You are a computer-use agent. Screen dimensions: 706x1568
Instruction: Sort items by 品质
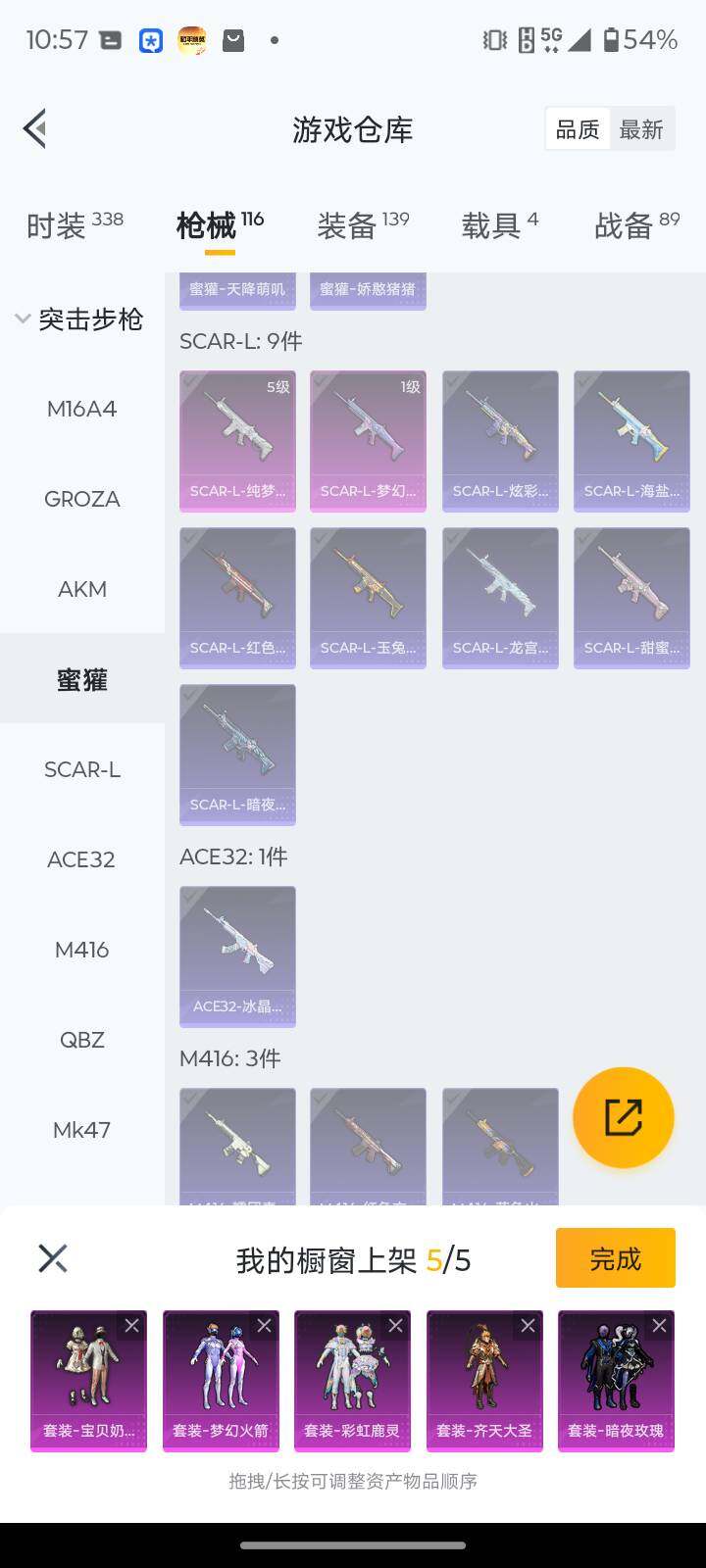point(578,129)
